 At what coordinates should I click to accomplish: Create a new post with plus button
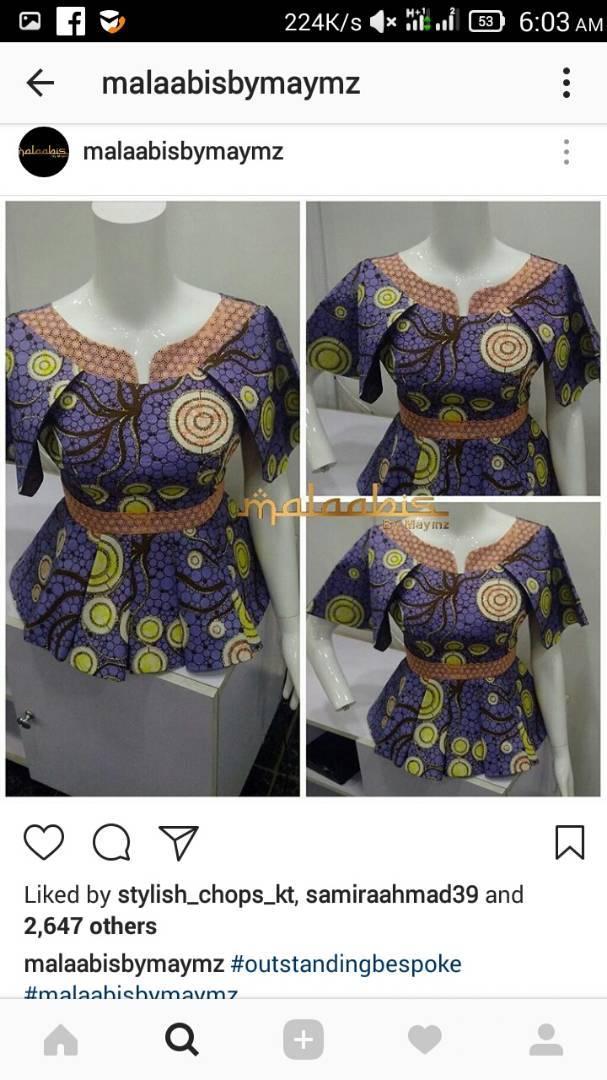303,1039
